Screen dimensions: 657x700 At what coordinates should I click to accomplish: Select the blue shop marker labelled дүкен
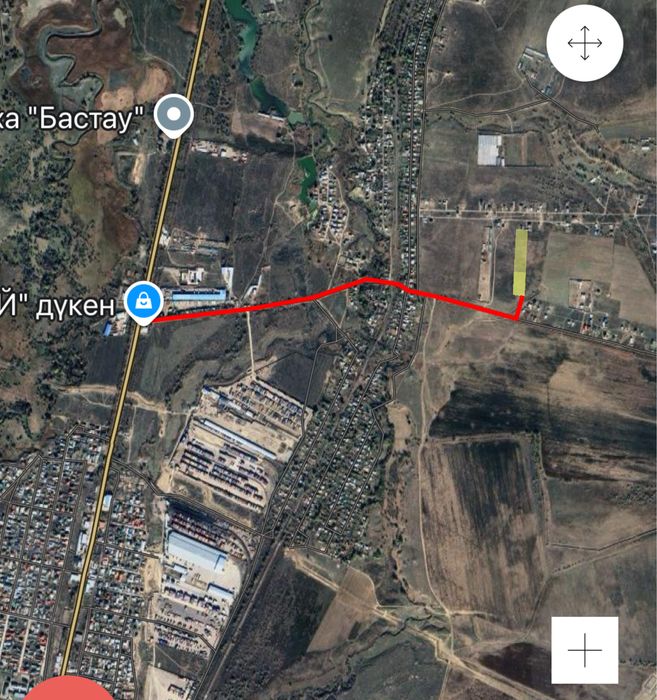click(x=145, y=301)
